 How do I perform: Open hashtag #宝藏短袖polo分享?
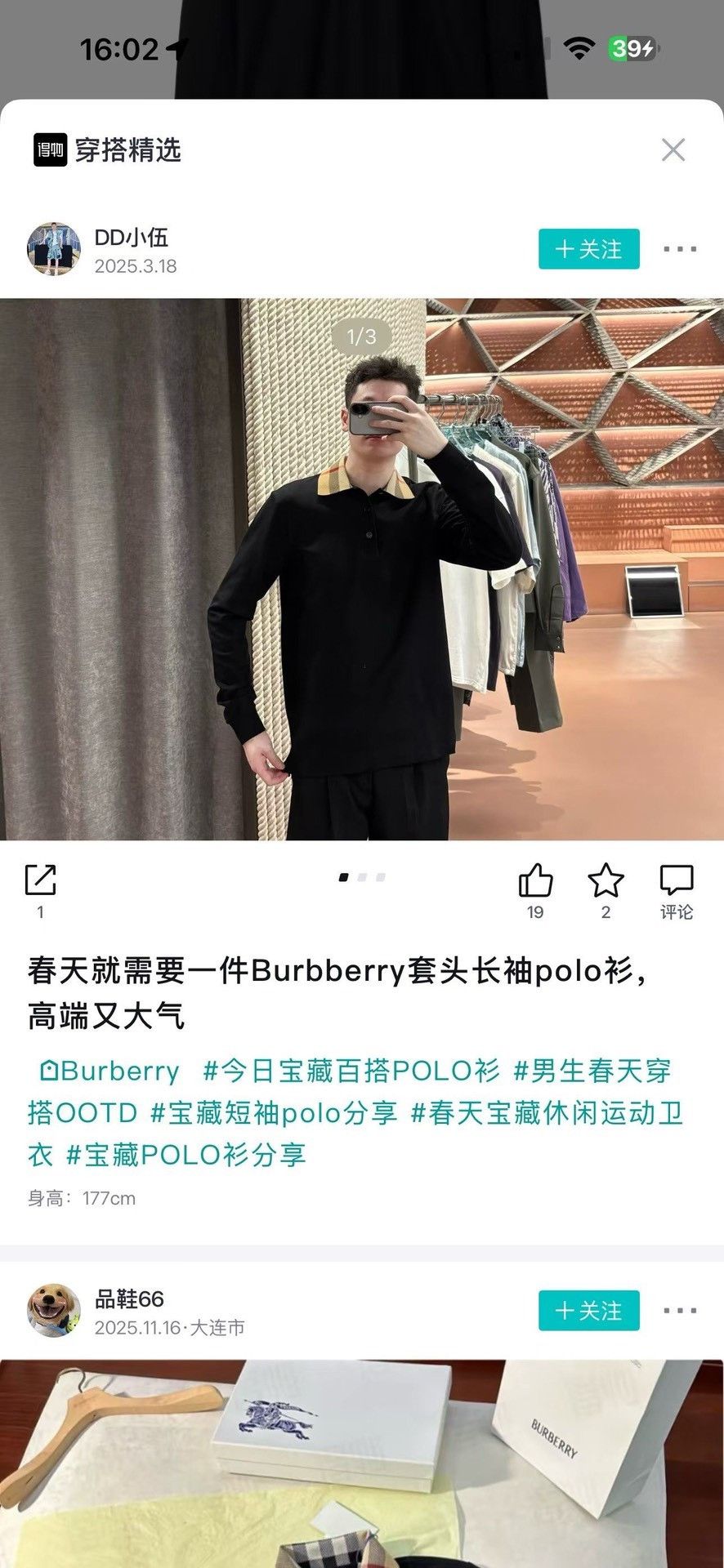click(x=274, y=1112)
